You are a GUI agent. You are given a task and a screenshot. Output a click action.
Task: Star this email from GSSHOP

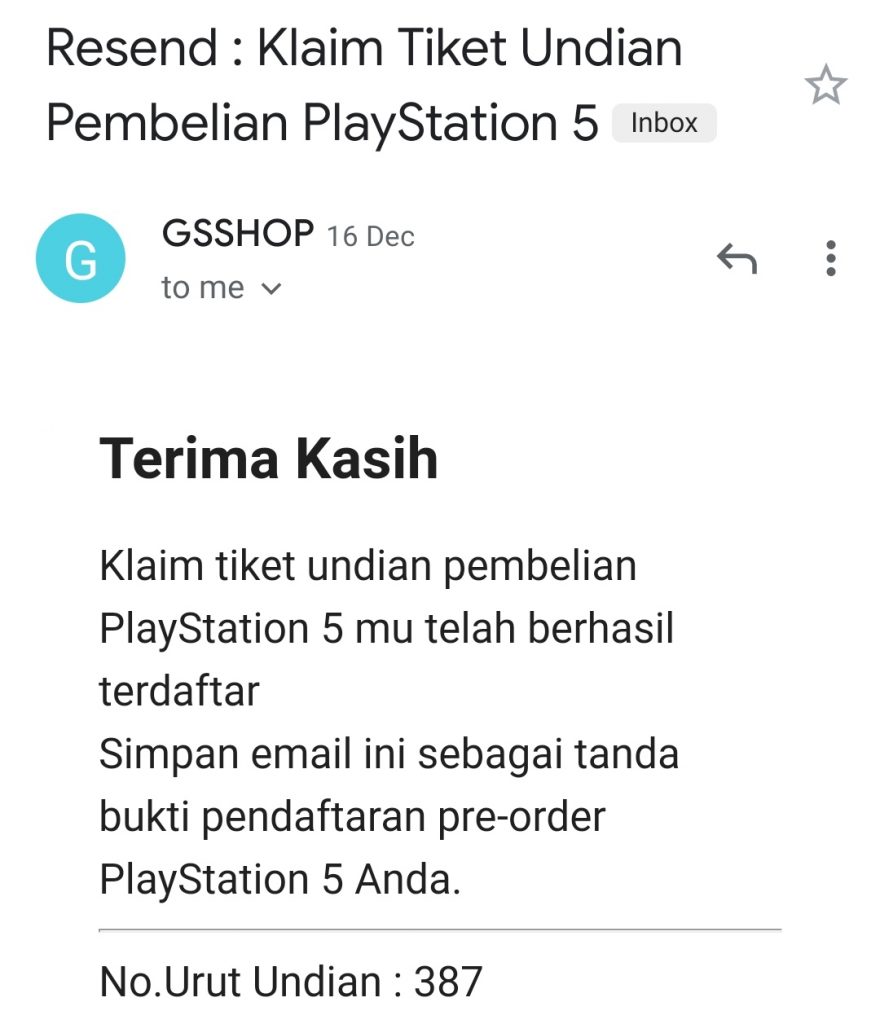[x=825, y=87]
